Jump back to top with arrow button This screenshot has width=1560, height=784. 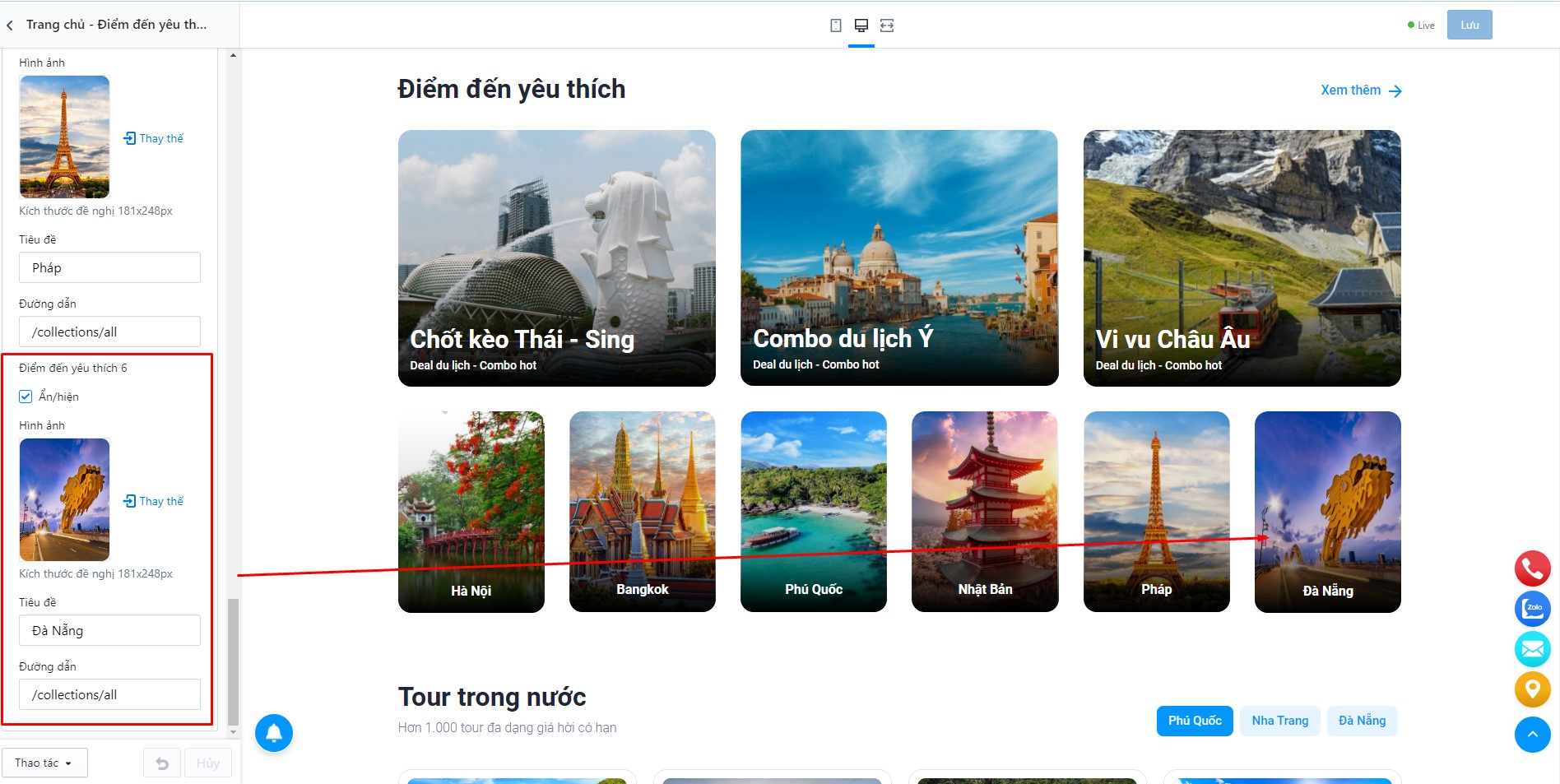click(1533, 734)
